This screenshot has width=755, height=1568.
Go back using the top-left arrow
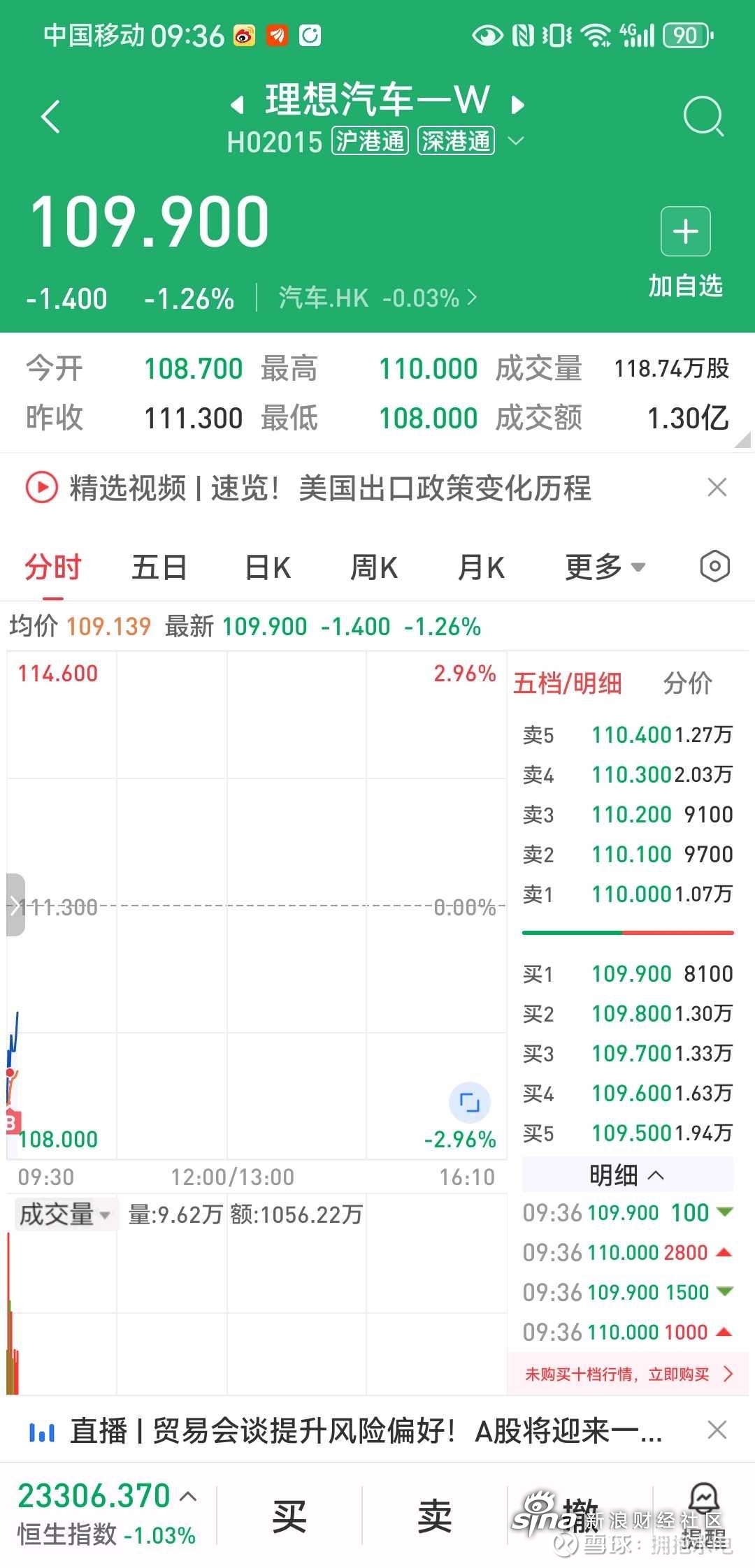[51, 116]
